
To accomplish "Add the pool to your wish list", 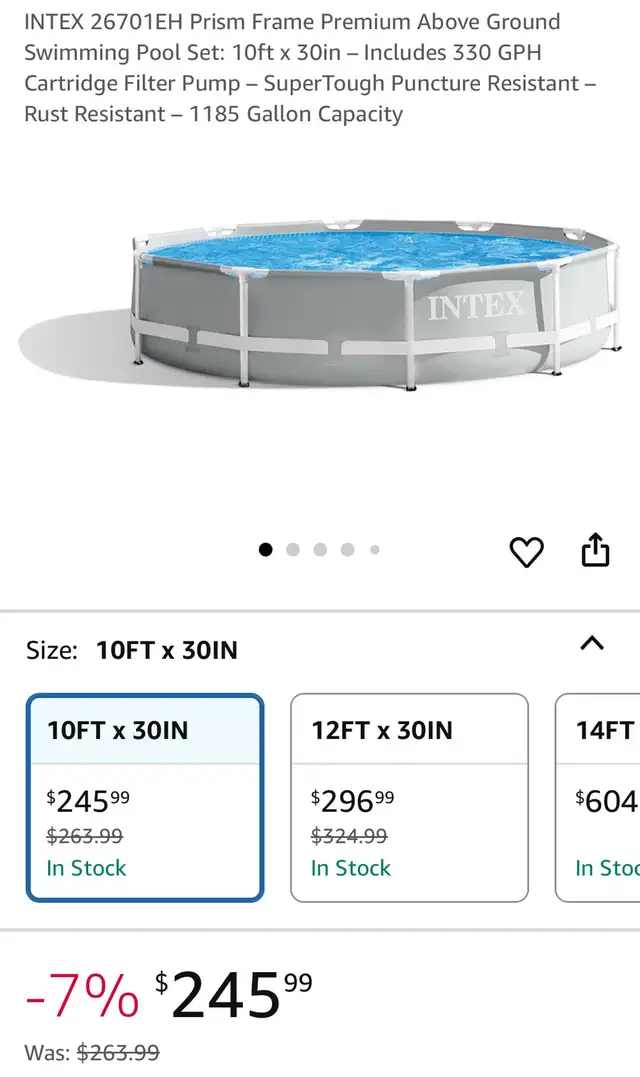I will click(x=526, y=552).
